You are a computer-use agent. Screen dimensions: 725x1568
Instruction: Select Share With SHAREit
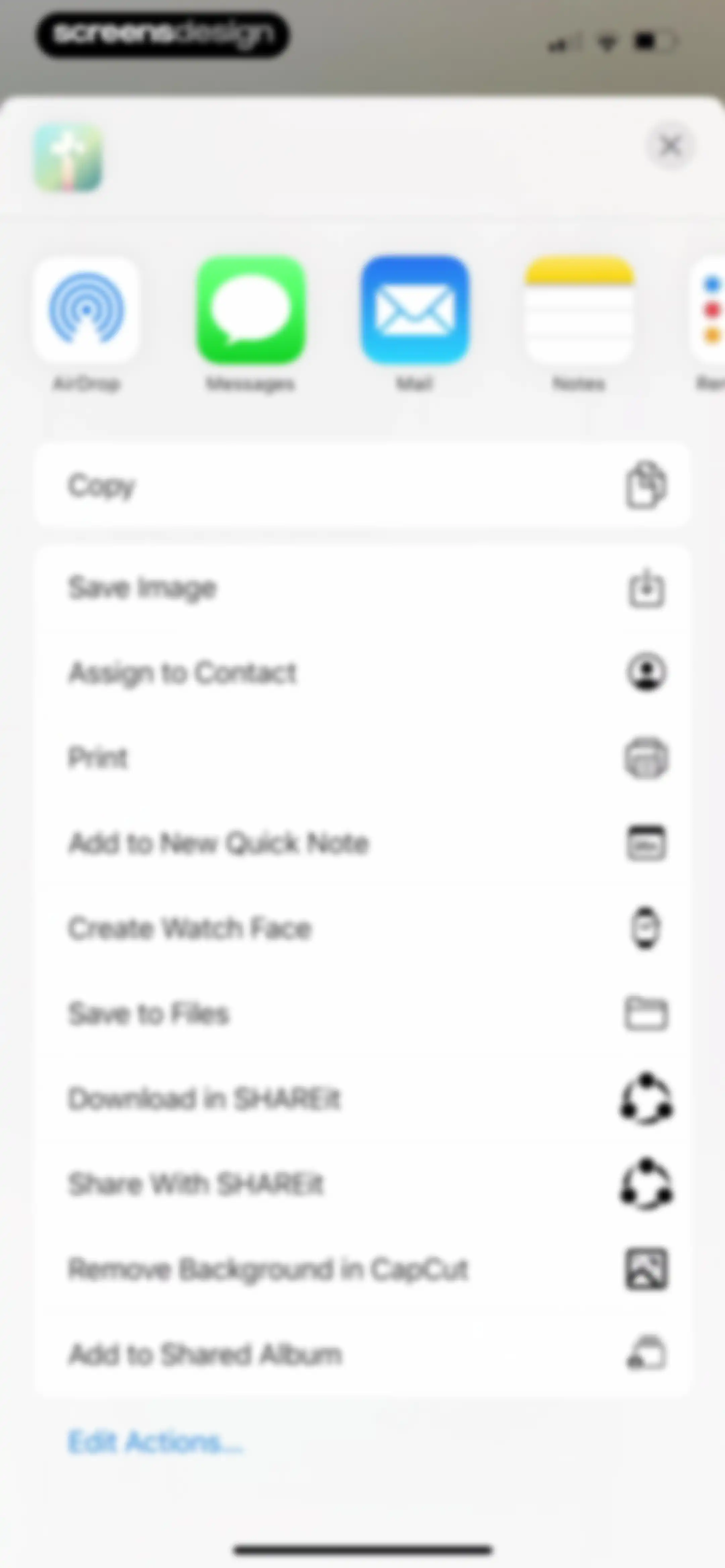click(x=362, y=1184)
